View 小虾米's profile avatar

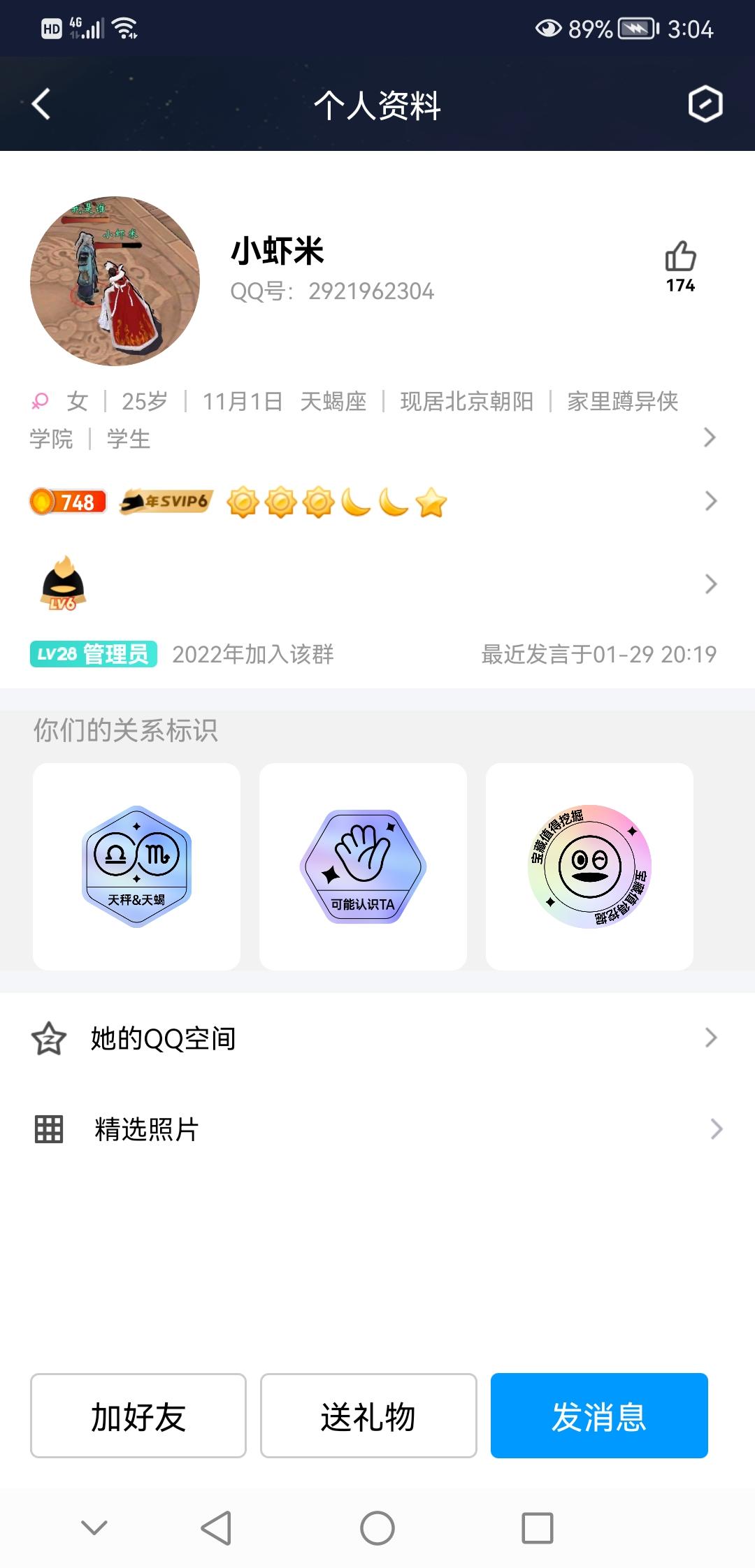click(x=115, y=281)
